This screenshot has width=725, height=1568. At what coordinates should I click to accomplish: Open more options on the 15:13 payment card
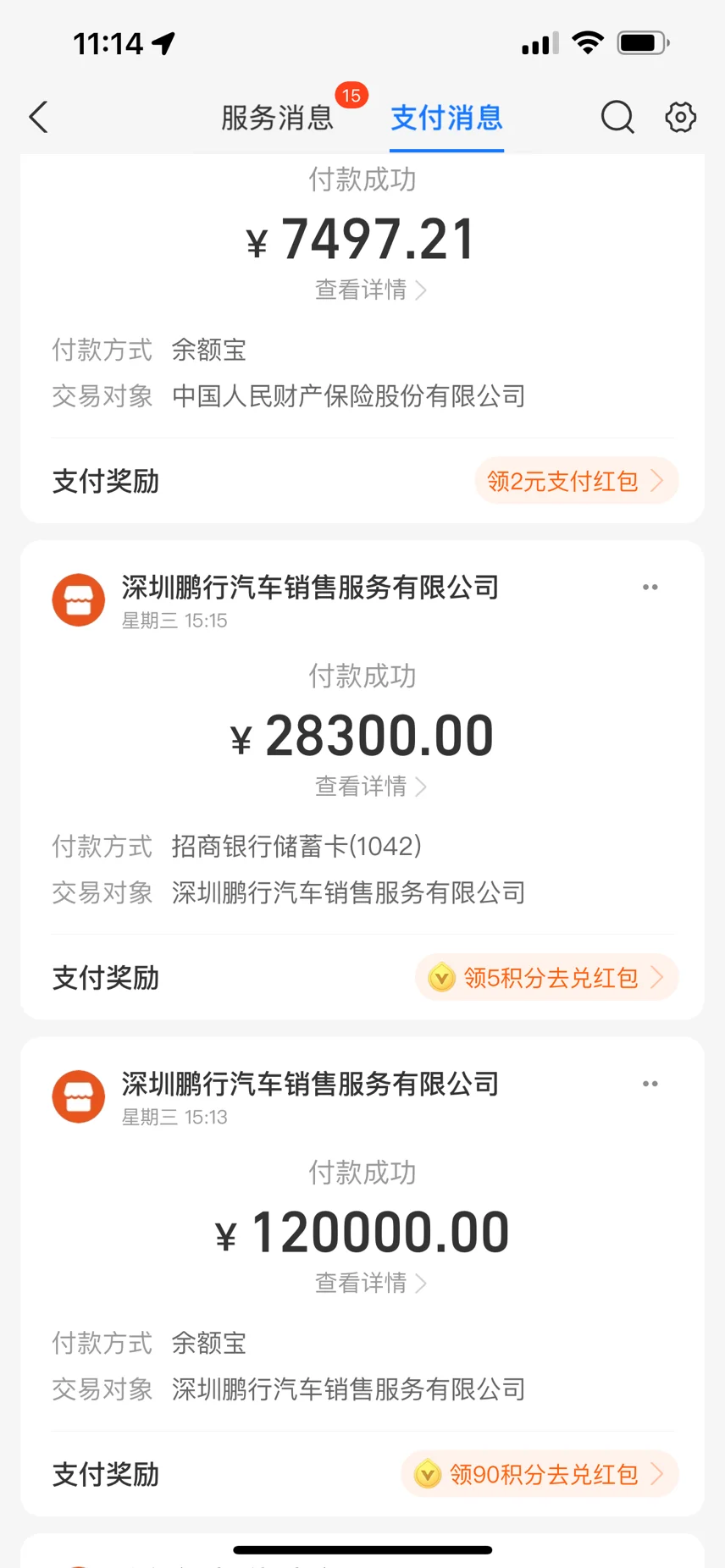pos(650,1084)
